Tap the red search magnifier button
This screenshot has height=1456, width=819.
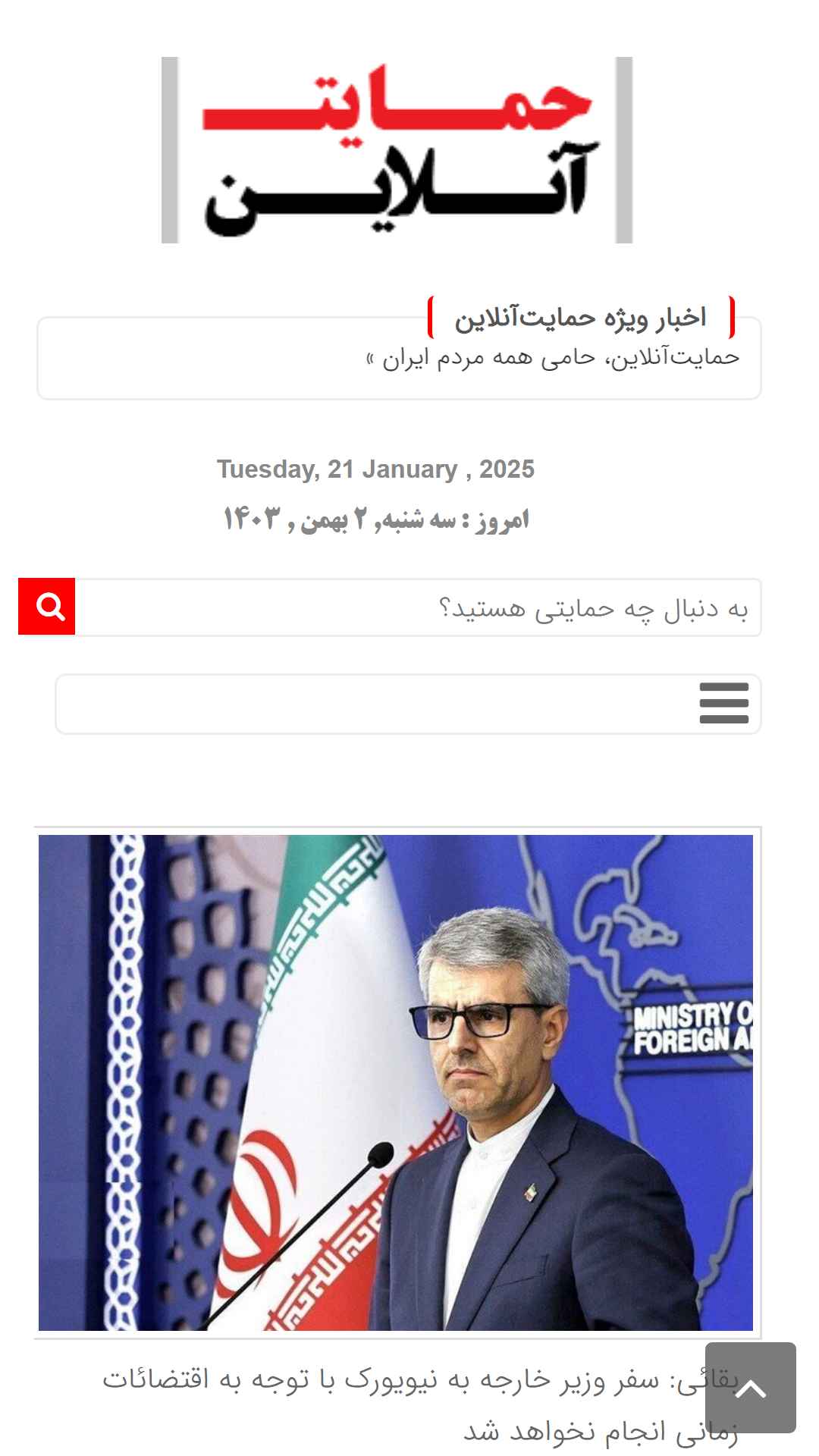tap(46, 607)
